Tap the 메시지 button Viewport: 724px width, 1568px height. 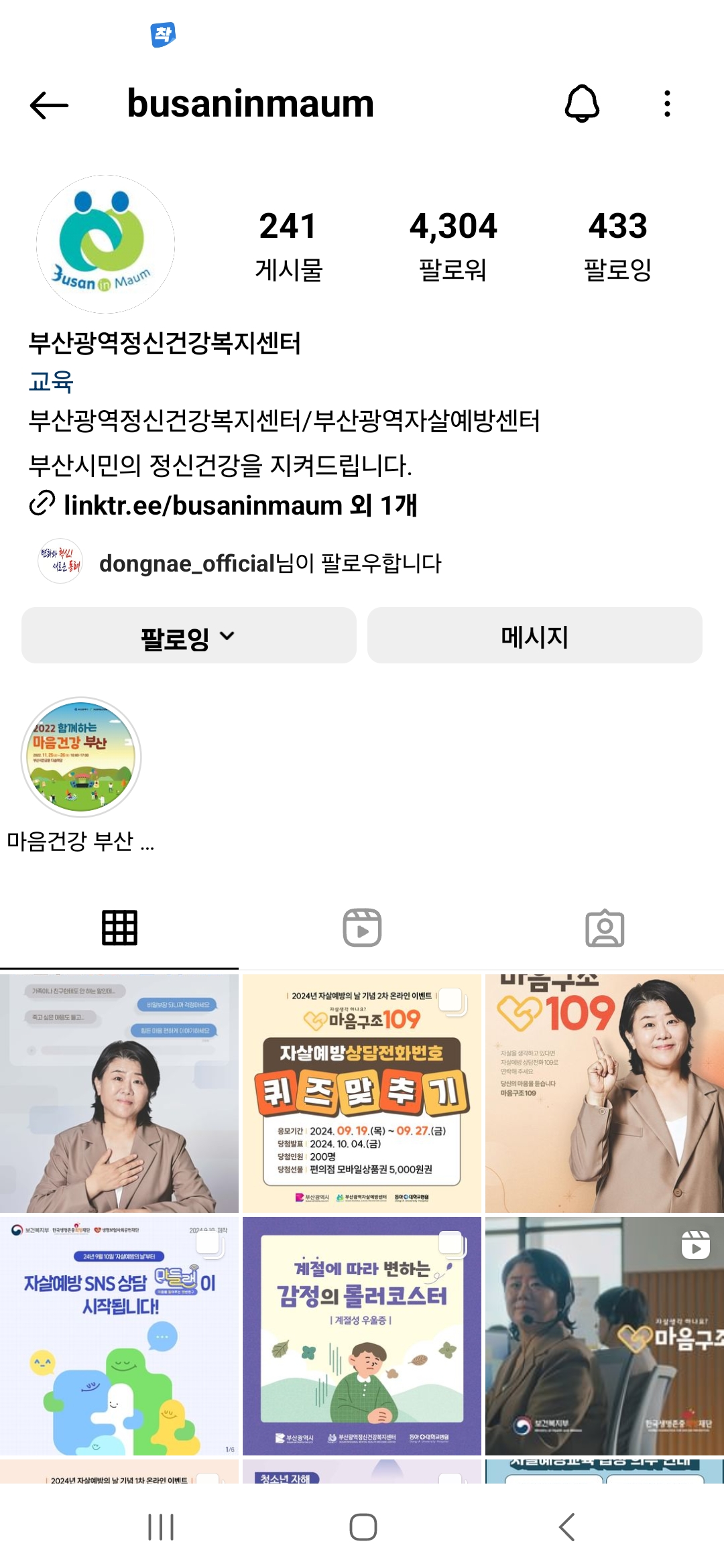[x=534, y=636]
